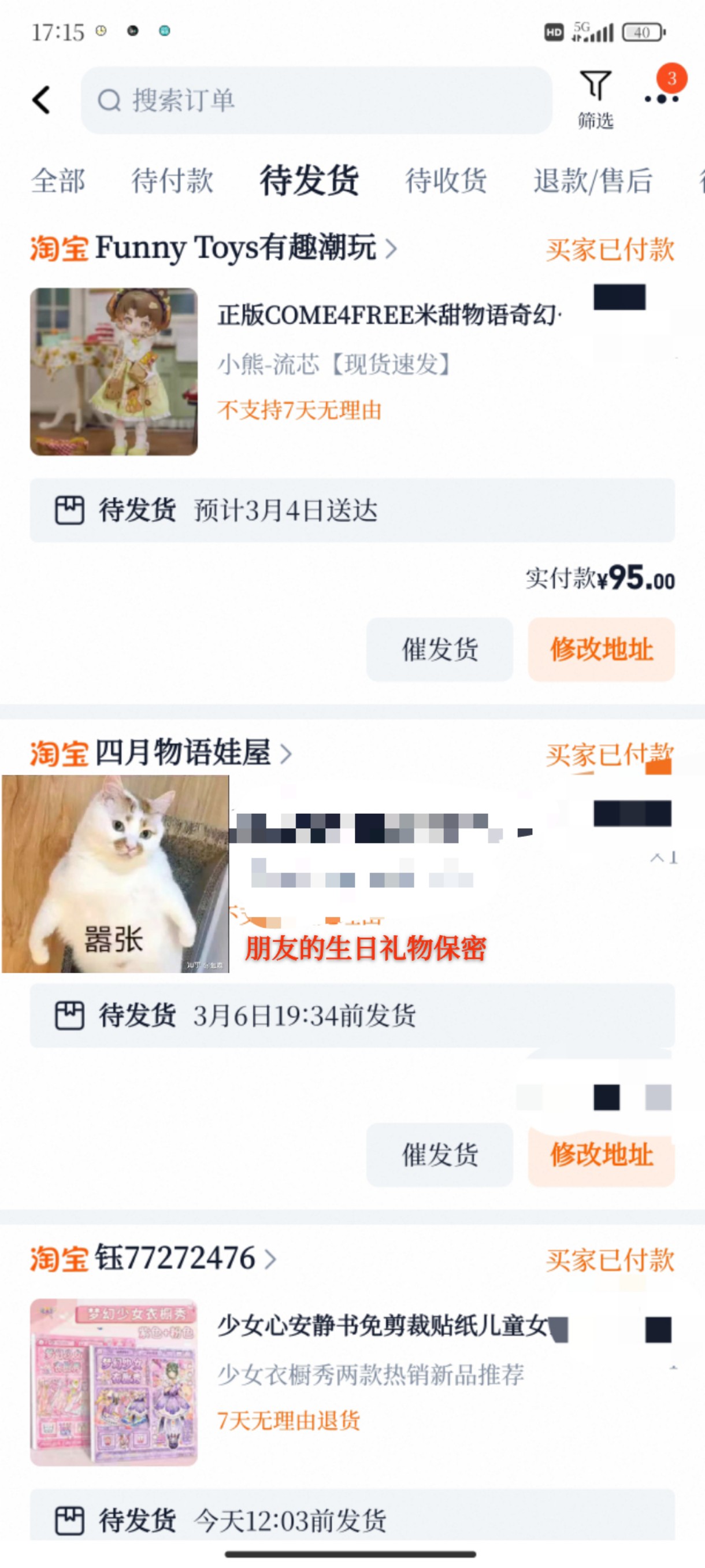Open the COME4FREE doll product image

tap(114, 371)
